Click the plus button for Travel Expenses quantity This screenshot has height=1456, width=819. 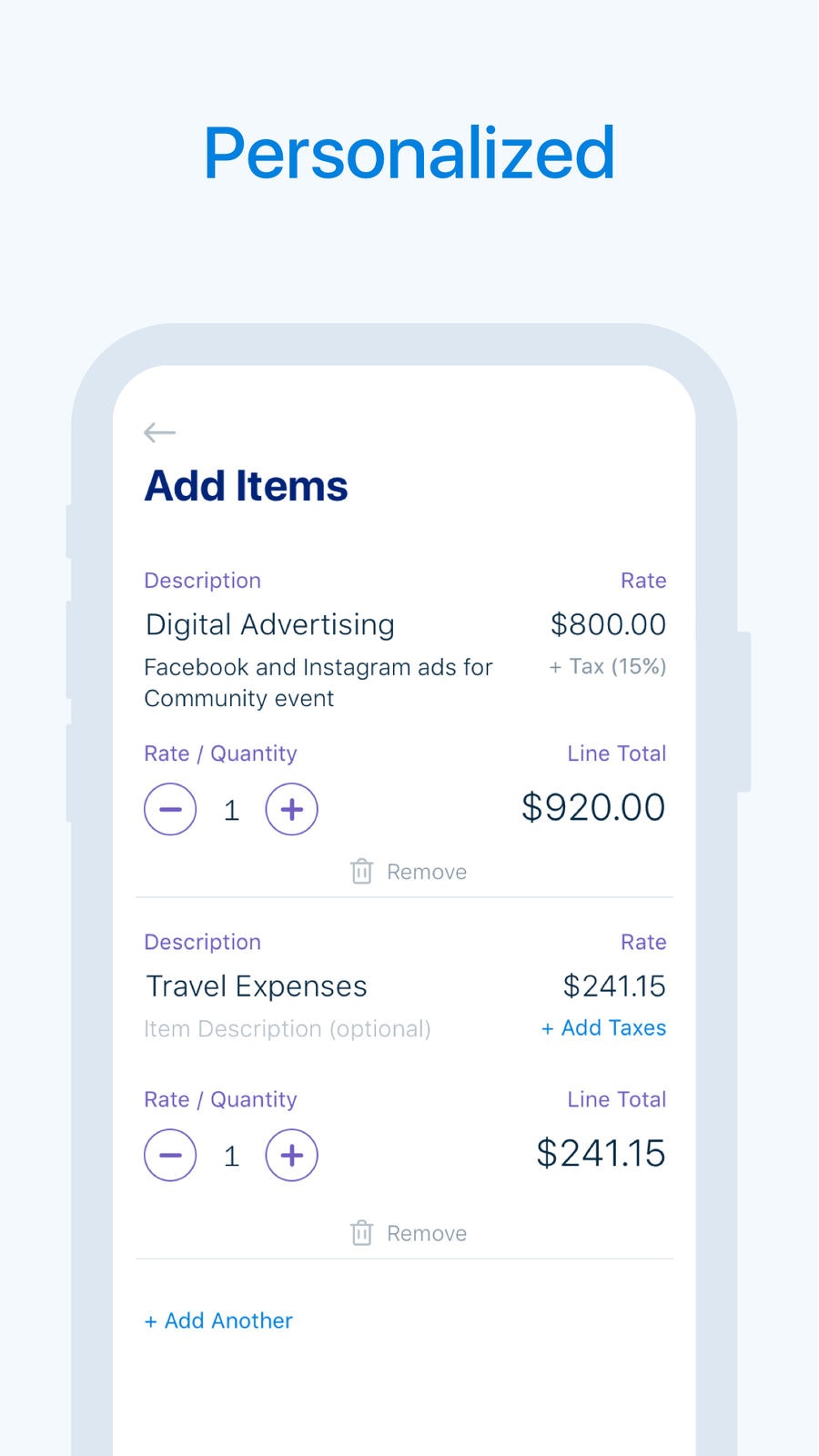(291, 1156)
